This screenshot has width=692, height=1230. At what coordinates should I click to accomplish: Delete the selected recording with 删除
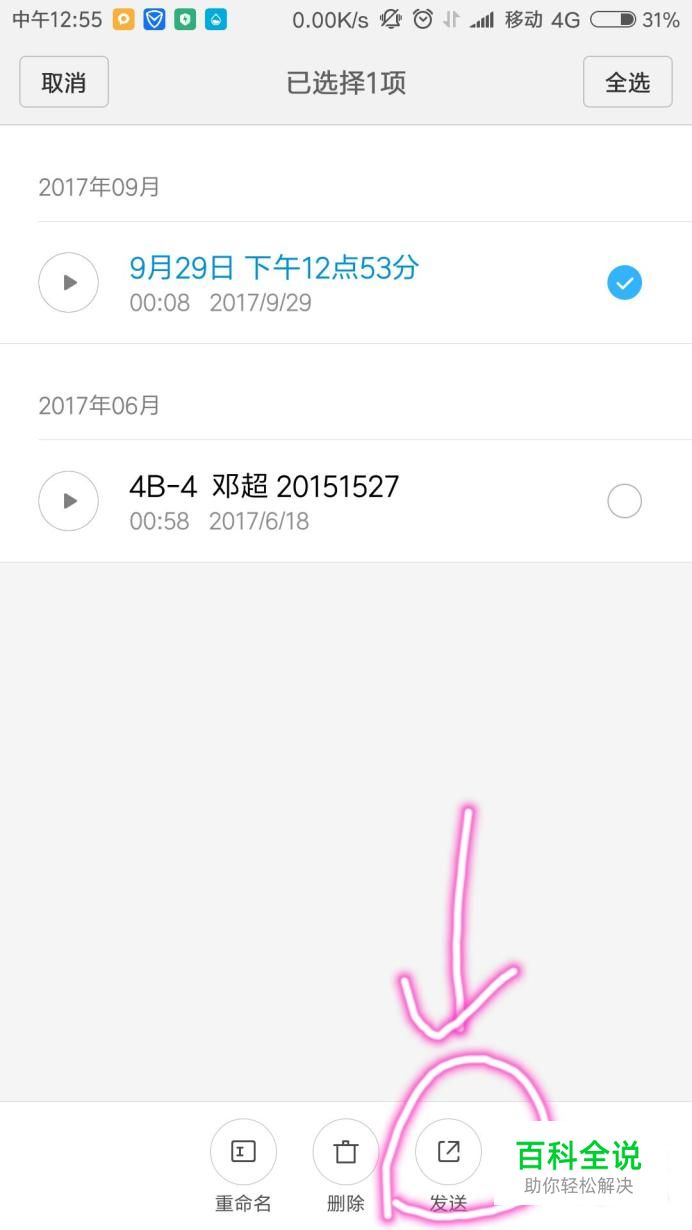coord(346,1167)
